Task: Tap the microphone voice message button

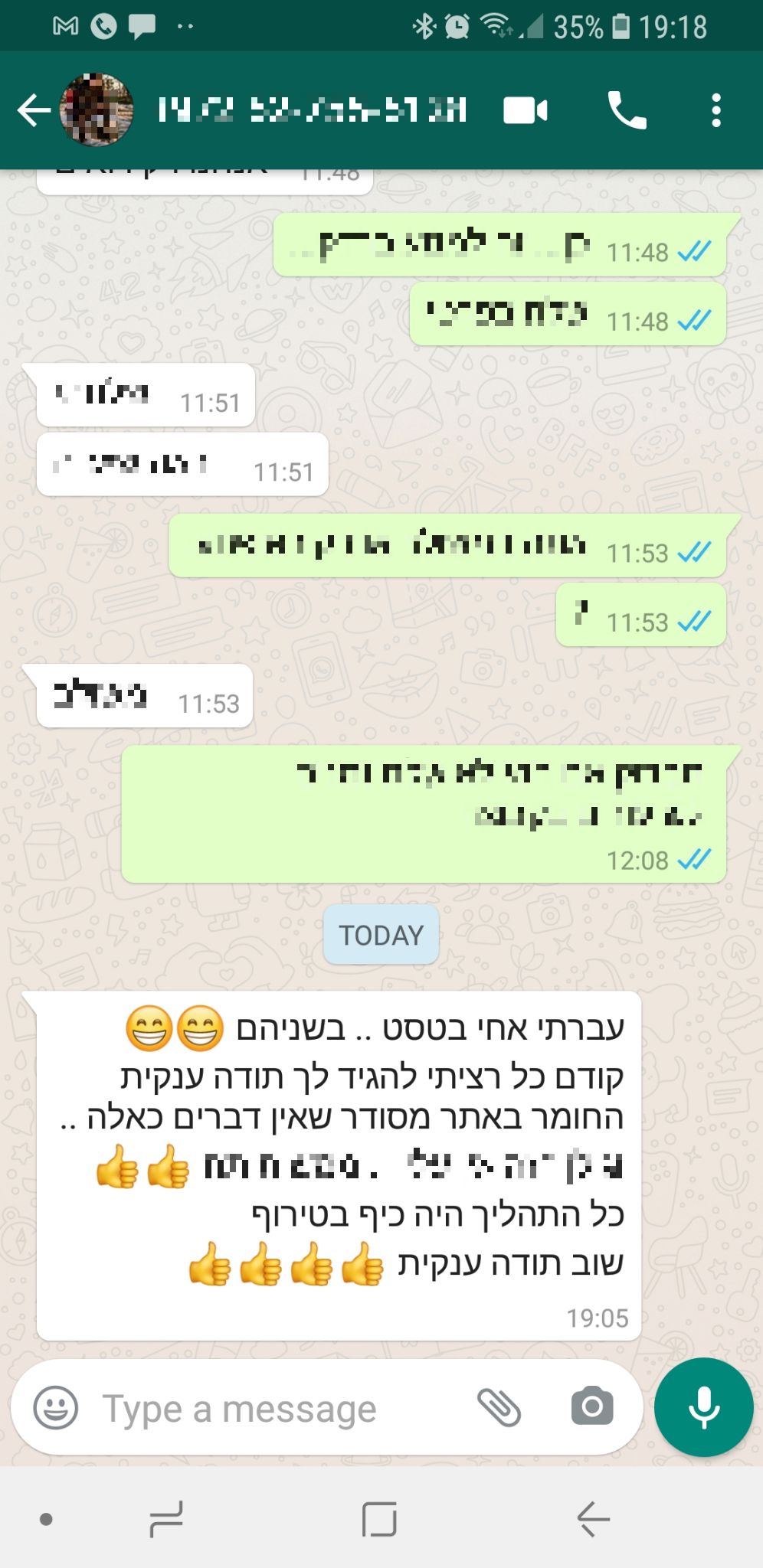Action: pos(704,1407)
